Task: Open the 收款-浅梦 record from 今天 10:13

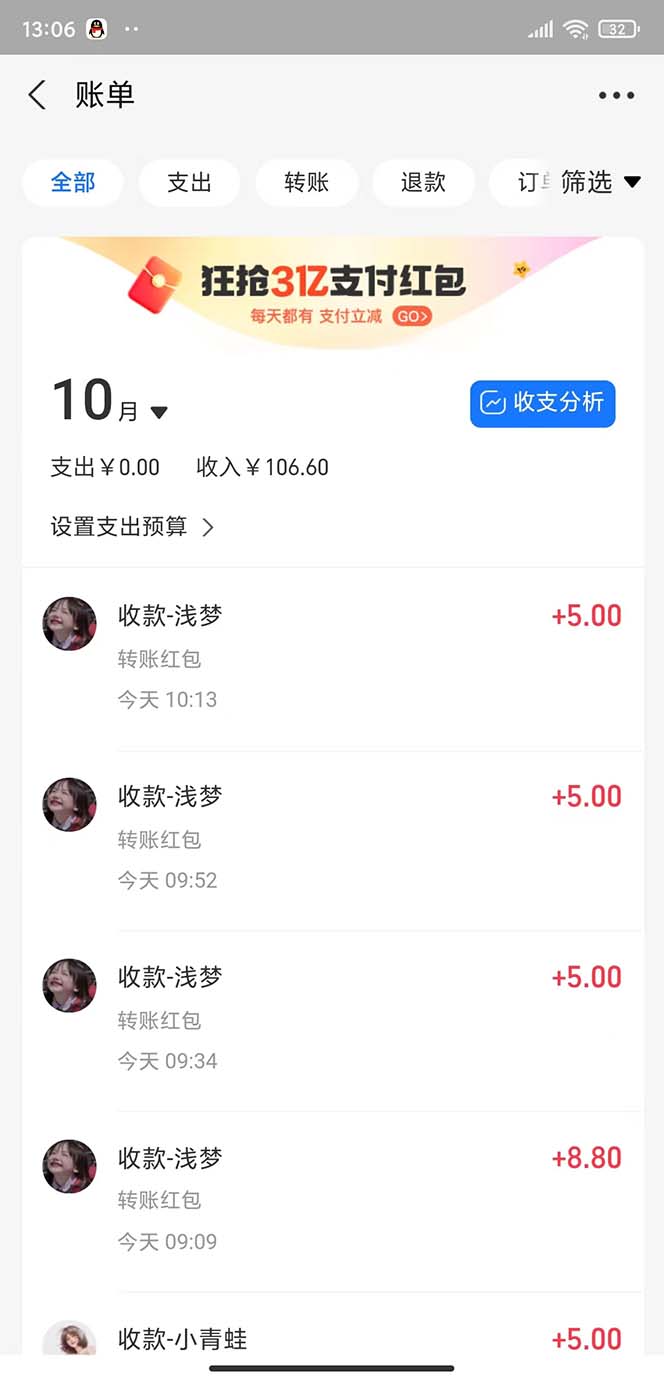Action: click(x=332, y=657)
